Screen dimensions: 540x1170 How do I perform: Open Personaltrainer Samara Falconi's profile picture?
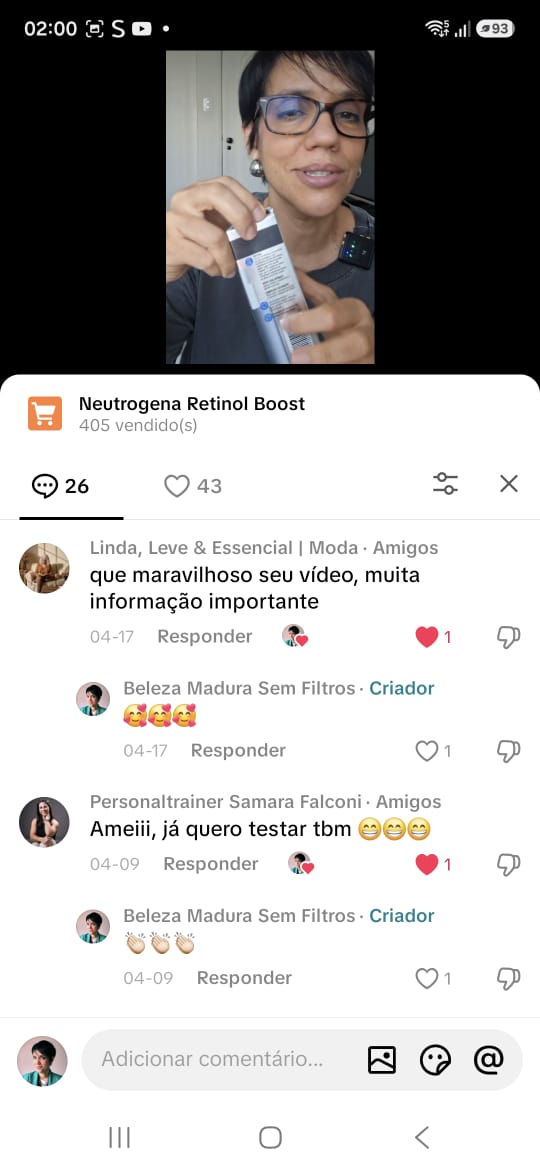(44, 822)
